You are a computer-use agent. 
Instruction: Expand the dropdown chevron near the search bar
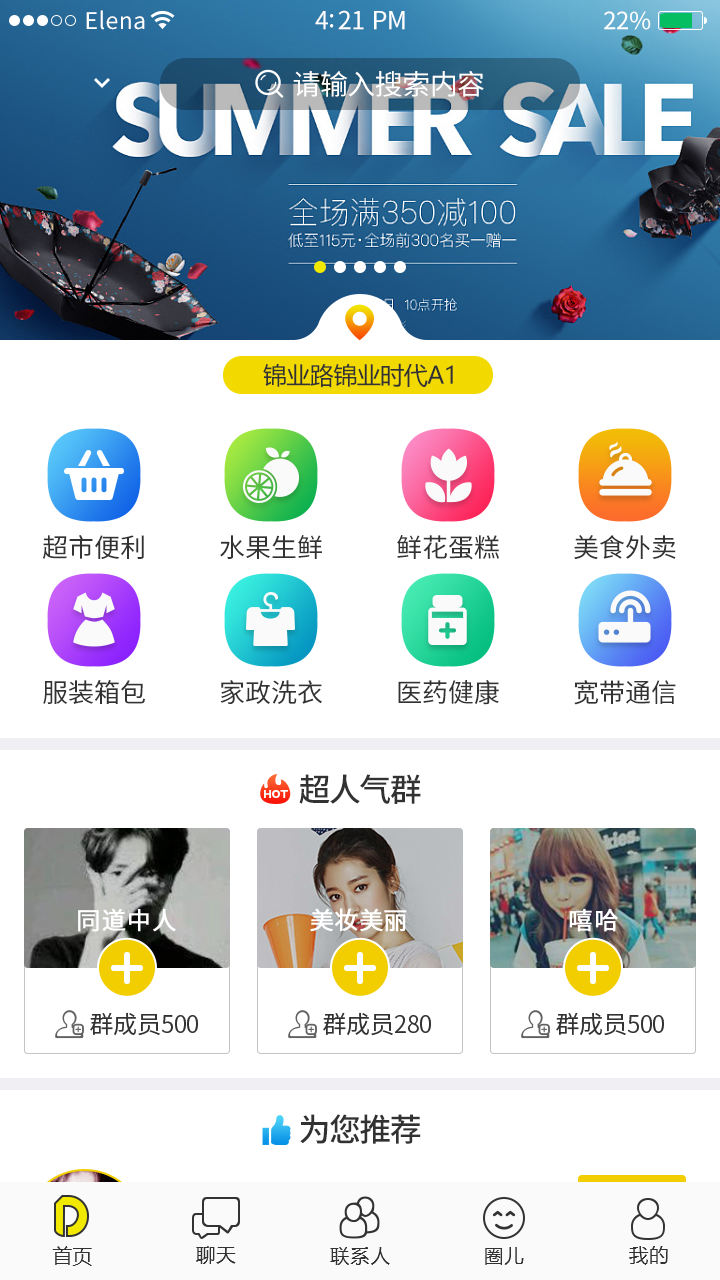(100, 82)
